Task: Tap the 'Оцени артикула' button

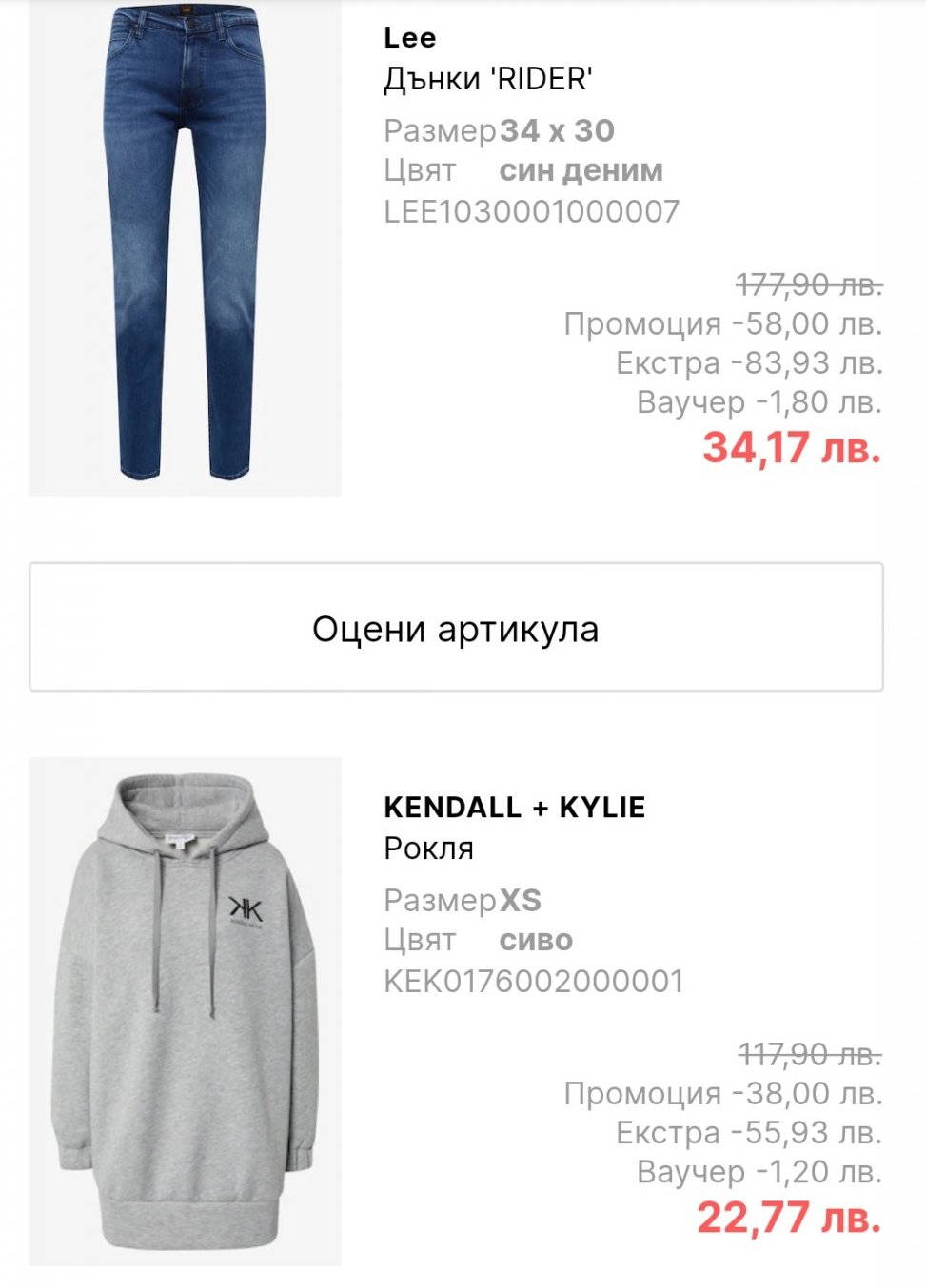Action: tap(456, 628)
